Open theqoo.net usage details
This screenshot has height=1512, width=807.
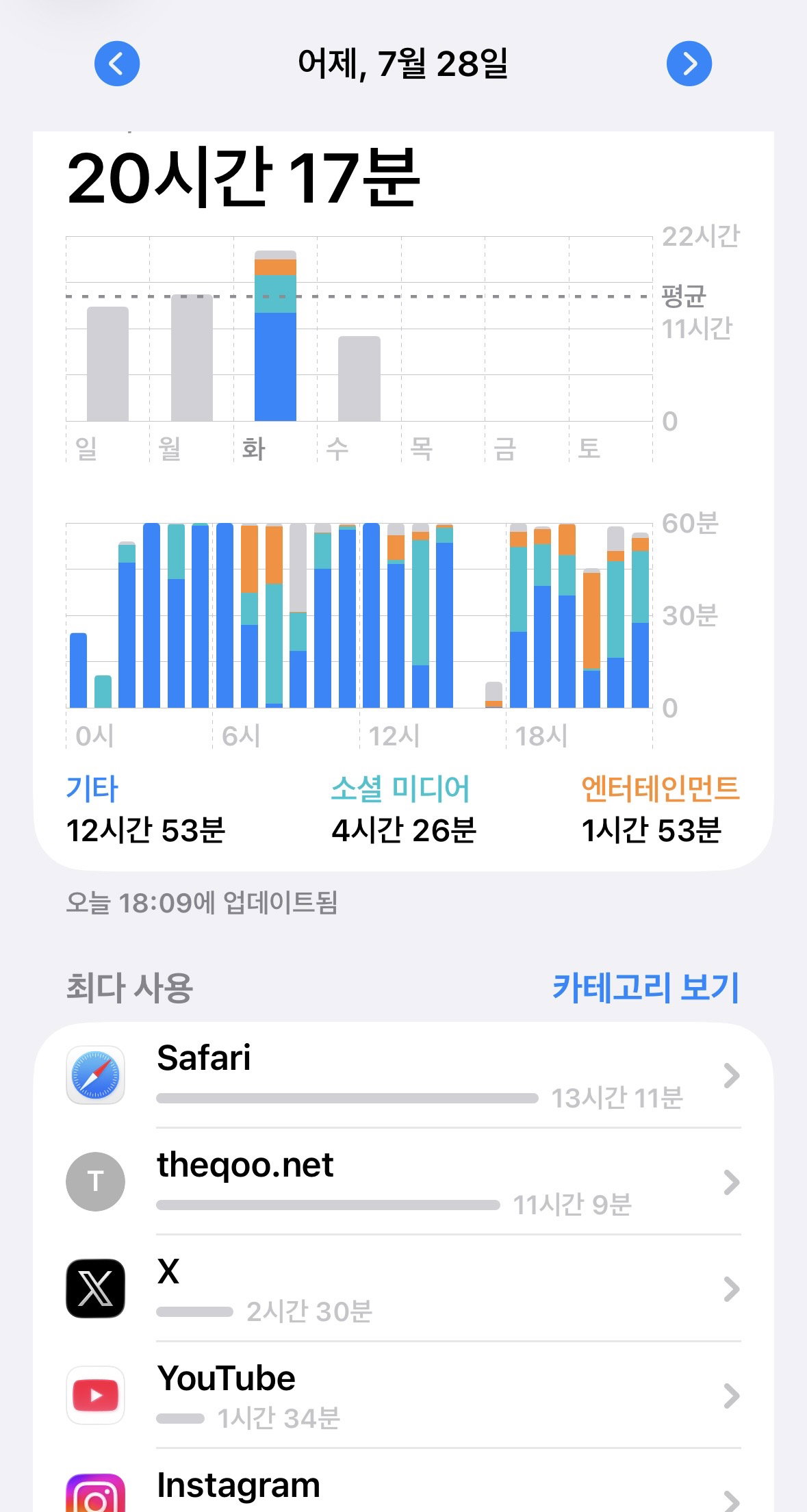[404, 1182]
